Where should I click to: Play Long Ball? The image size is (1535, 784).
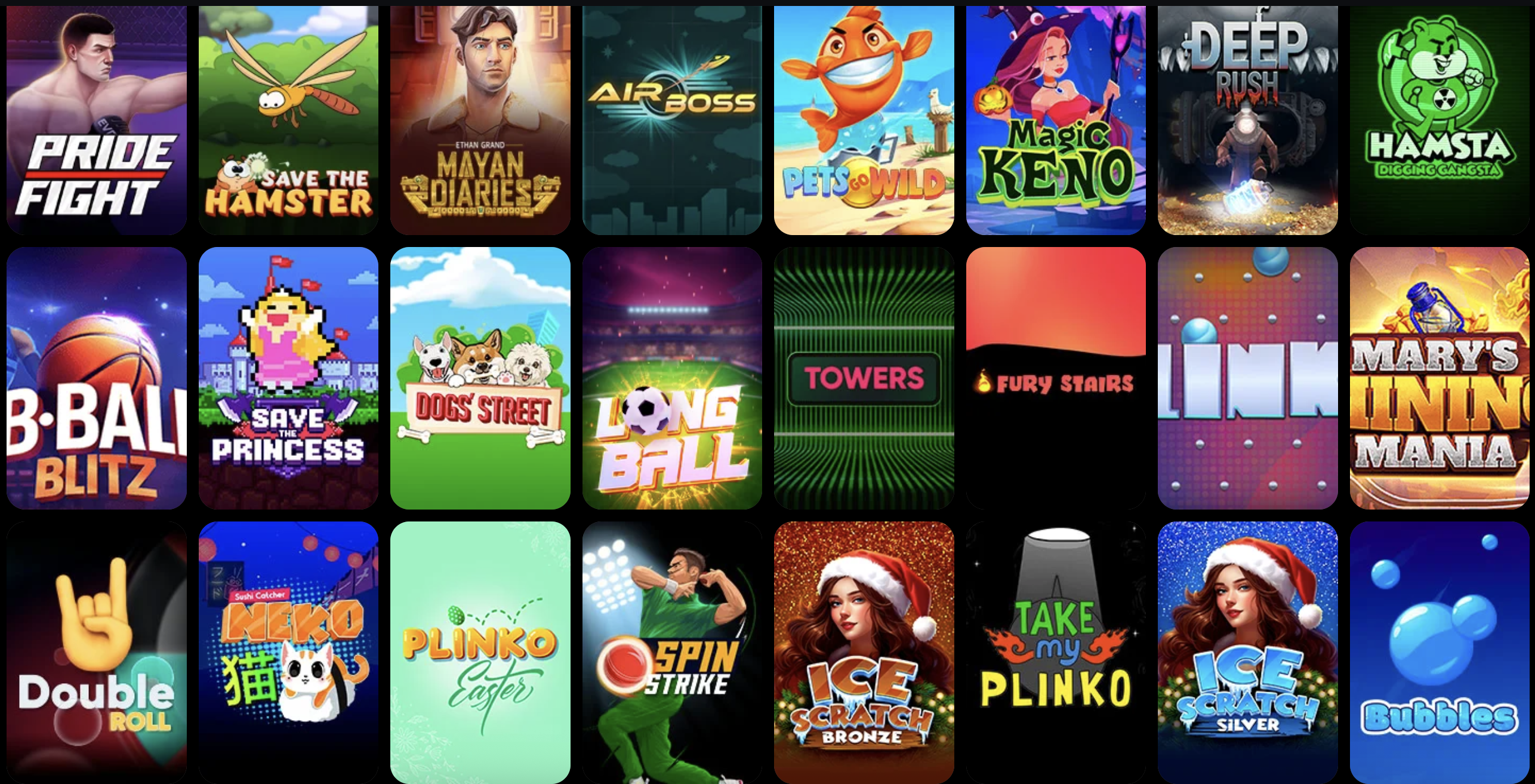pos(672,378)
